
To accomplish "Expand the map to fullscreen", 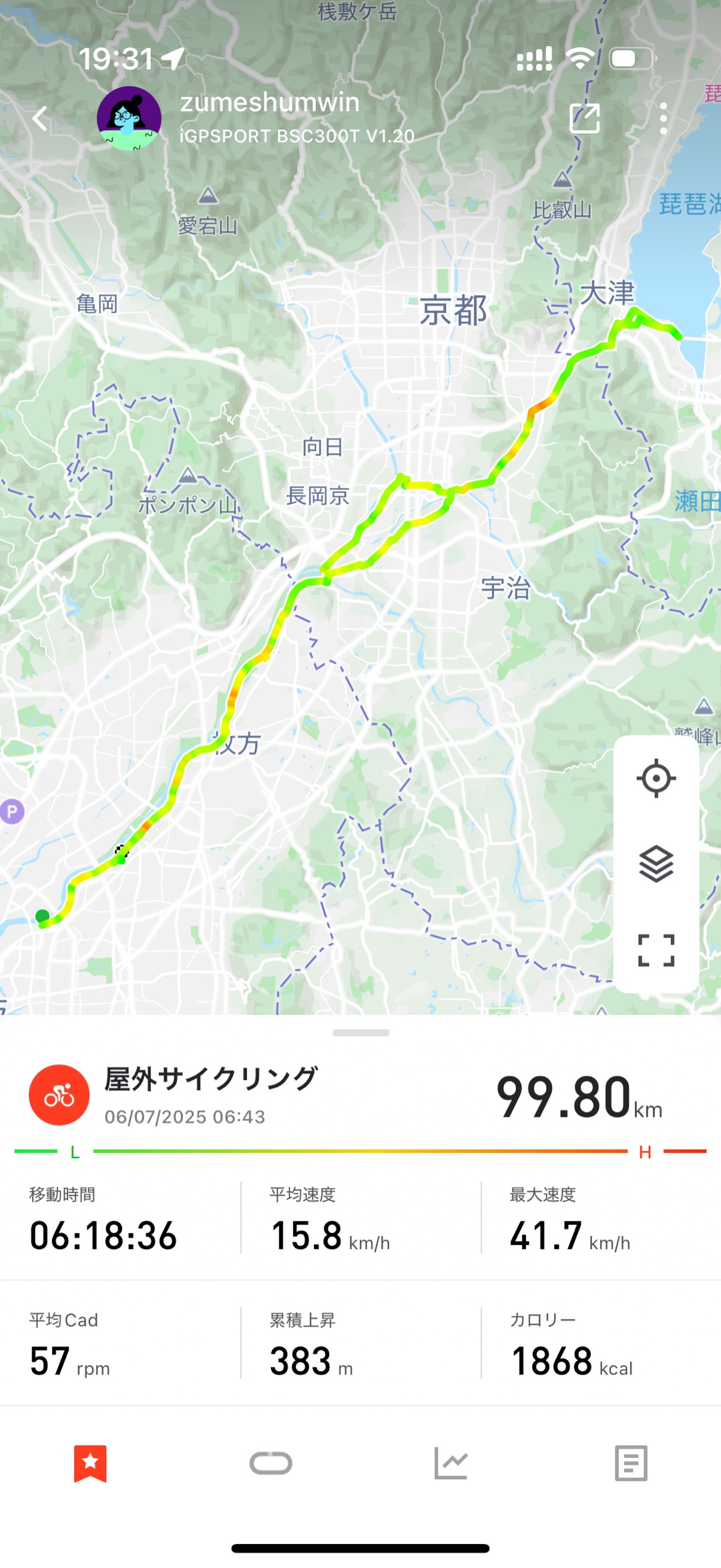I will pos(656,950).
